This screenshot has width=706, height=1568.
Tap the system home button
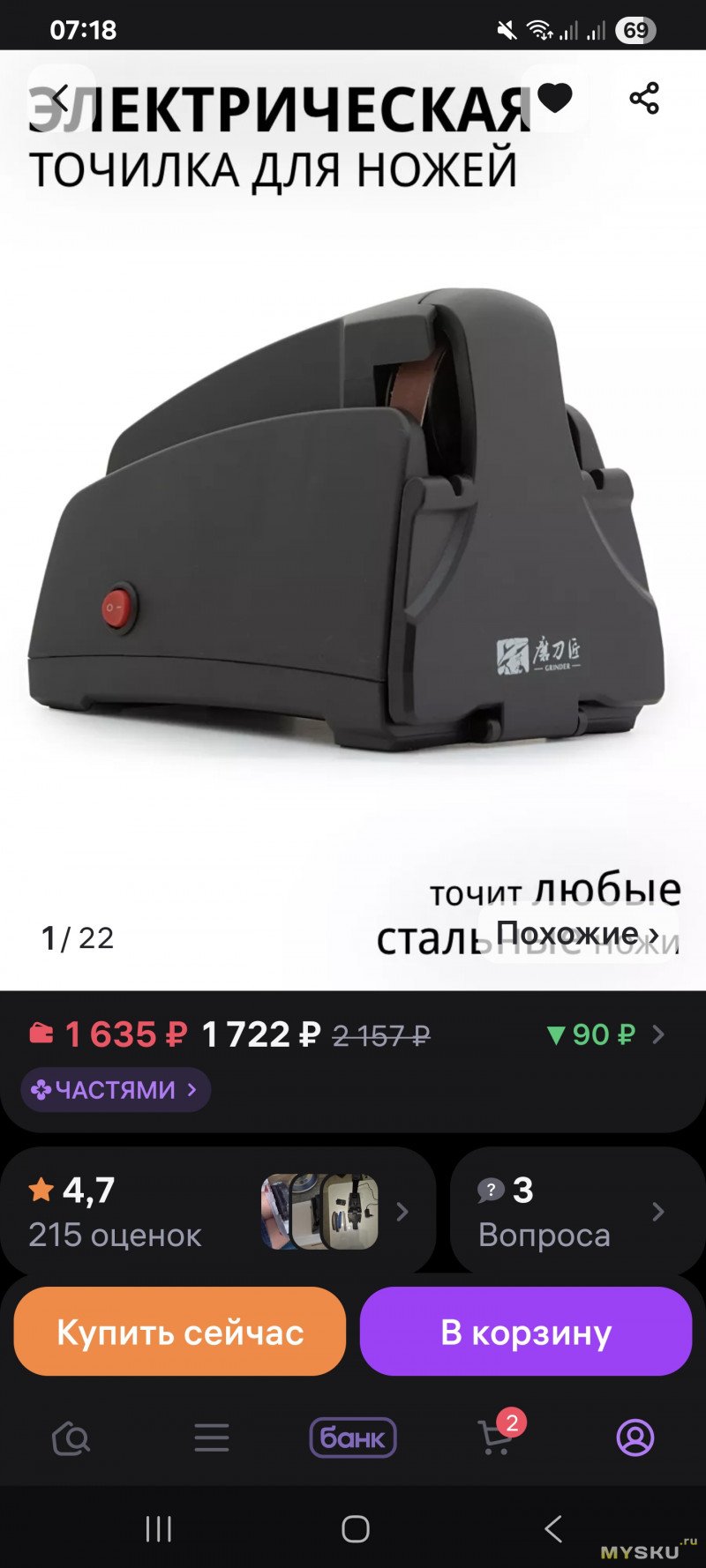[x=355, y=1528]
